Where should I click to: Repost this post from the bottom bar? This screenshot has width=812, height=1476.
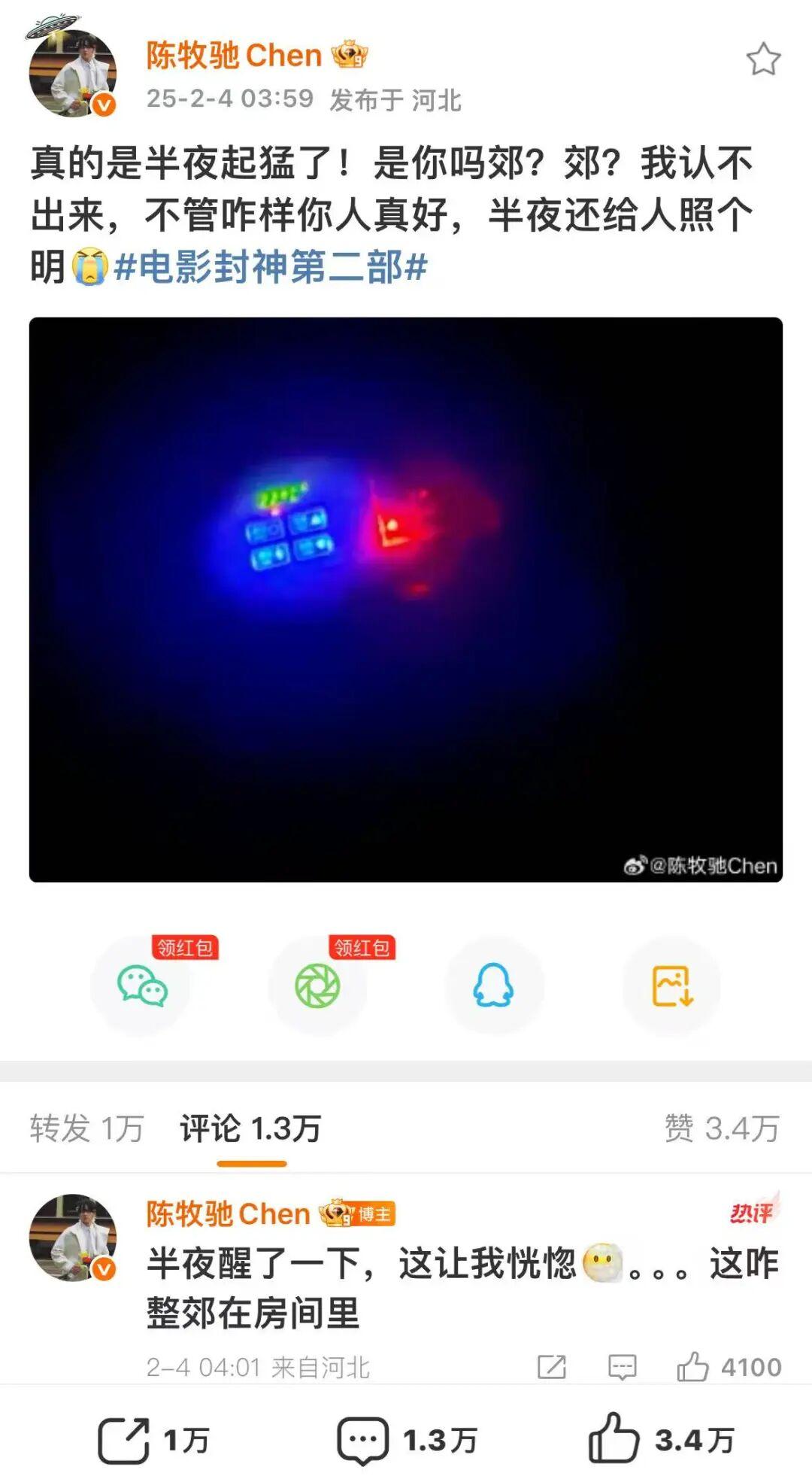[x=154, y=1440]
